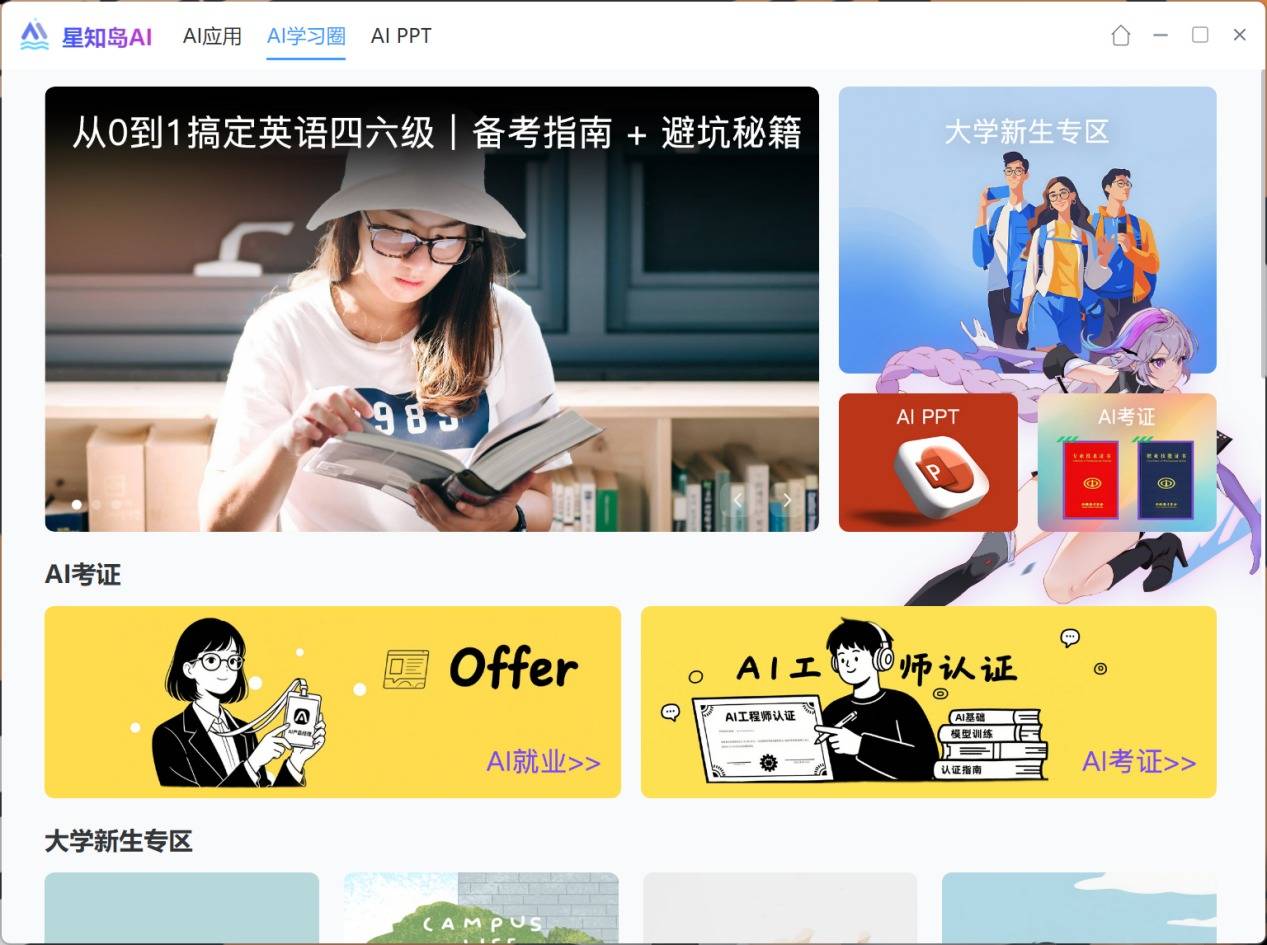This screenshot has height=945, width=1267.
Task: Open the Offer AI就业 card
Action: pos(332,702)
